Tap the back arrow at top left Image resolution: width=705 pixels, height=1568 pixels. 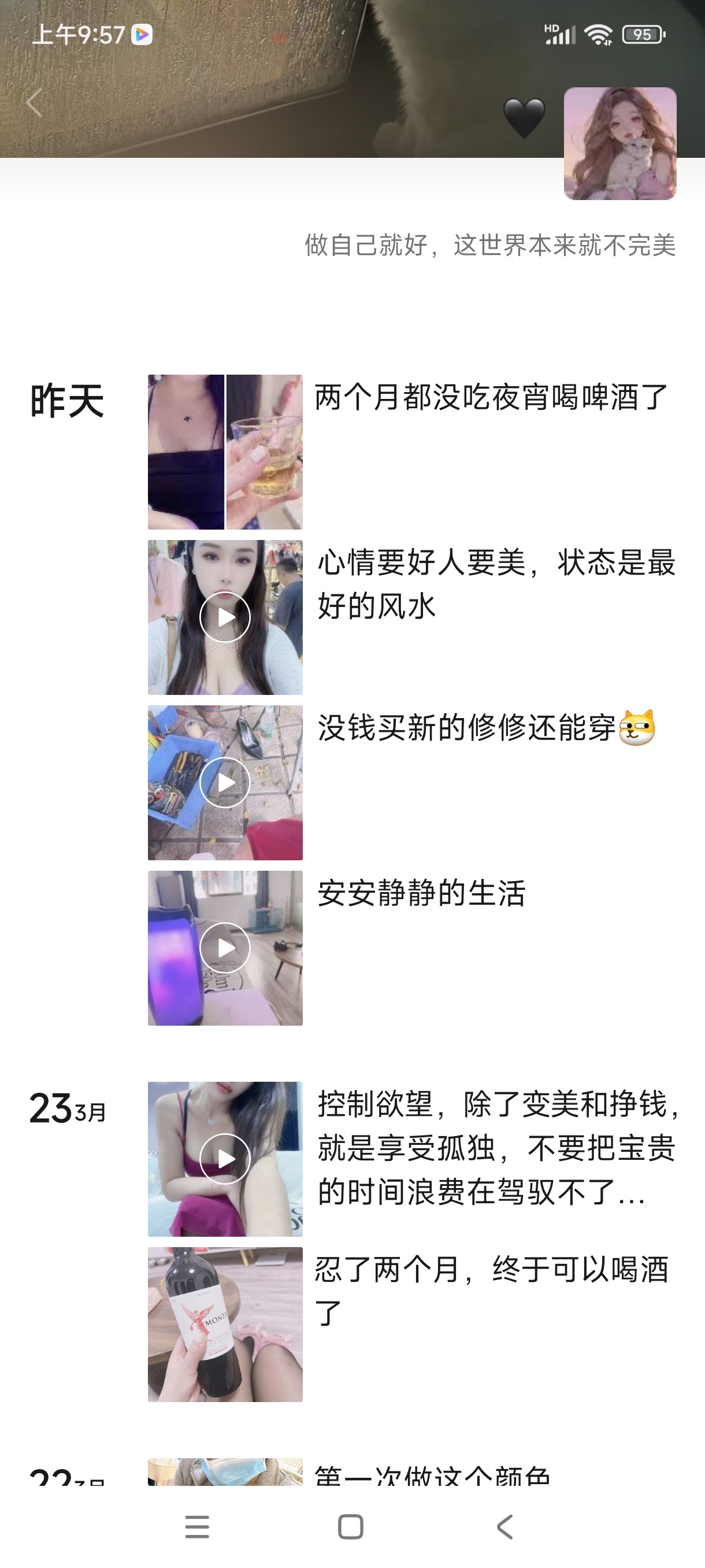[x=35, y=102]
